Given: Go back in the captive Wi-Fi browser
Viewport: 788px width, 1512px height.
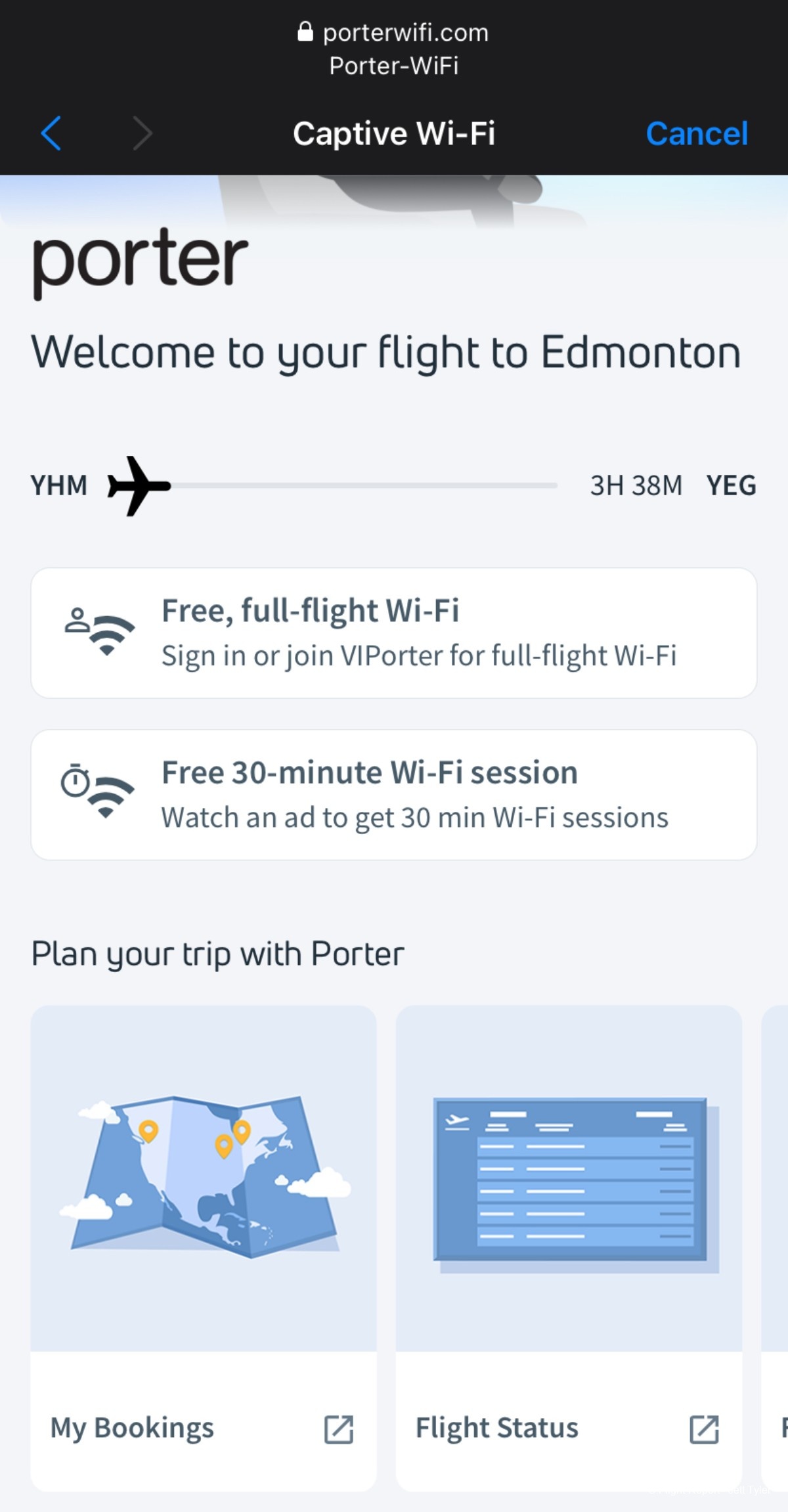Looking at the screenshot, I should 51,134.
